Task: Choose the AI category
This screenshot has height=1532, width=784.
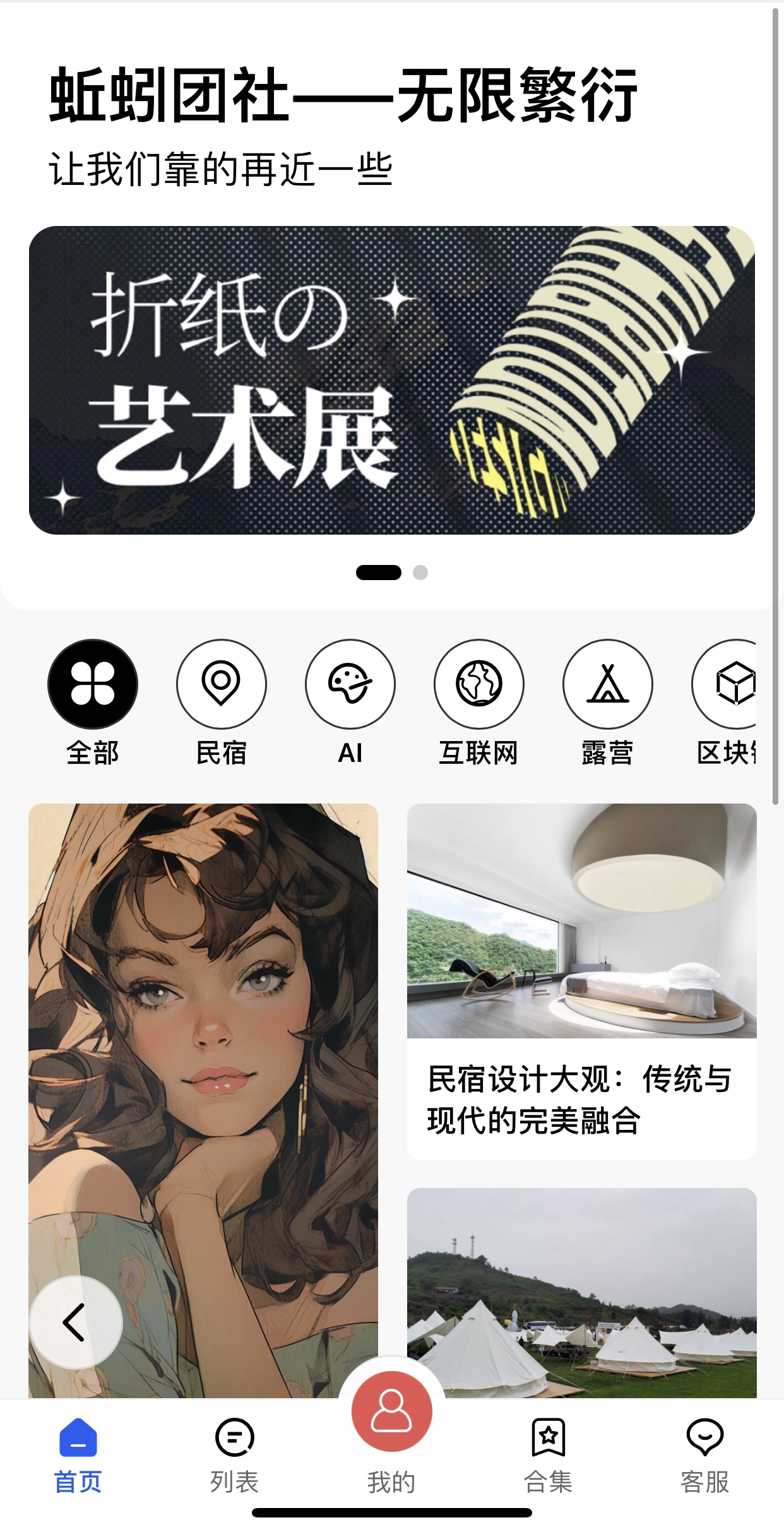Action: [x=350, y=684]
